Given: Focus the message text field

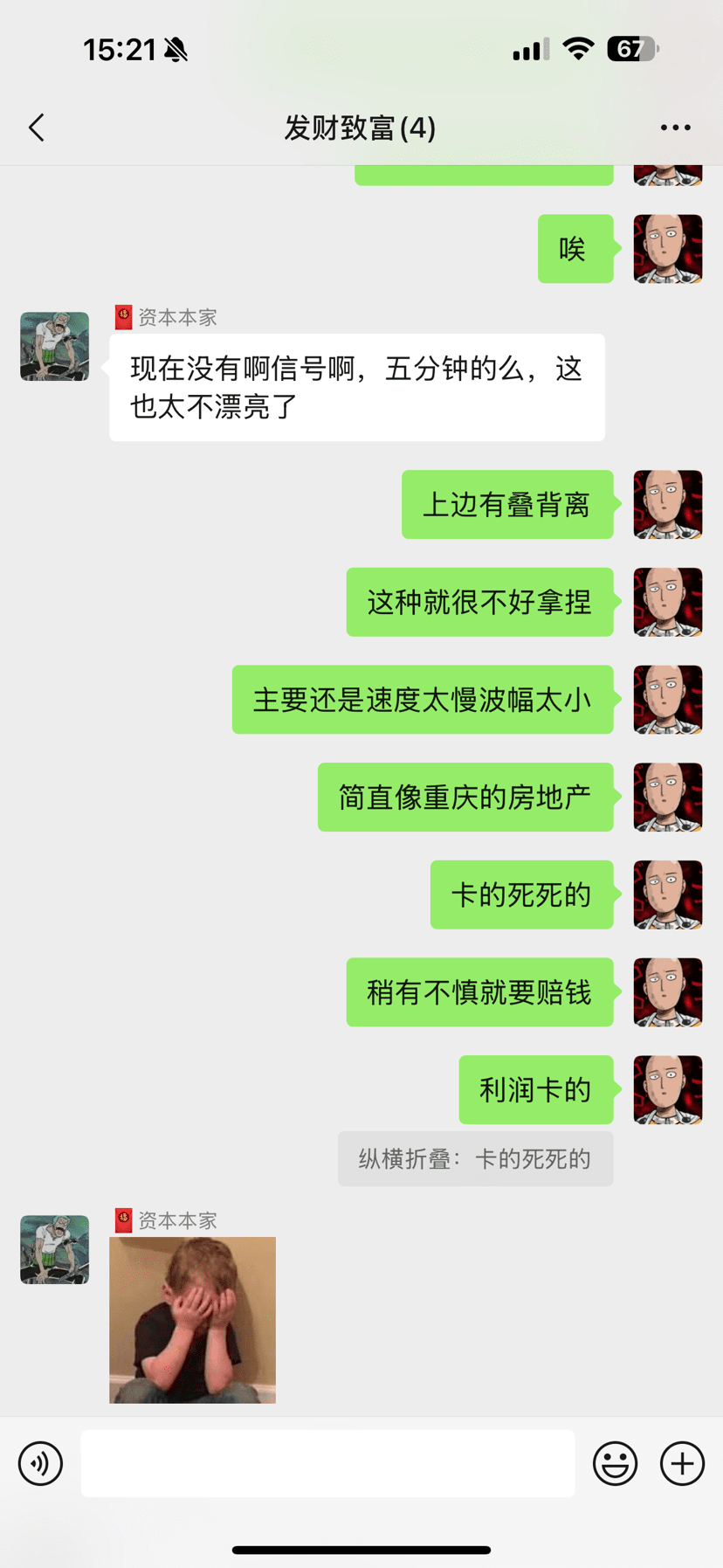Looking at the screenshot, I should pyautogui.click(x=327, y=1463).
